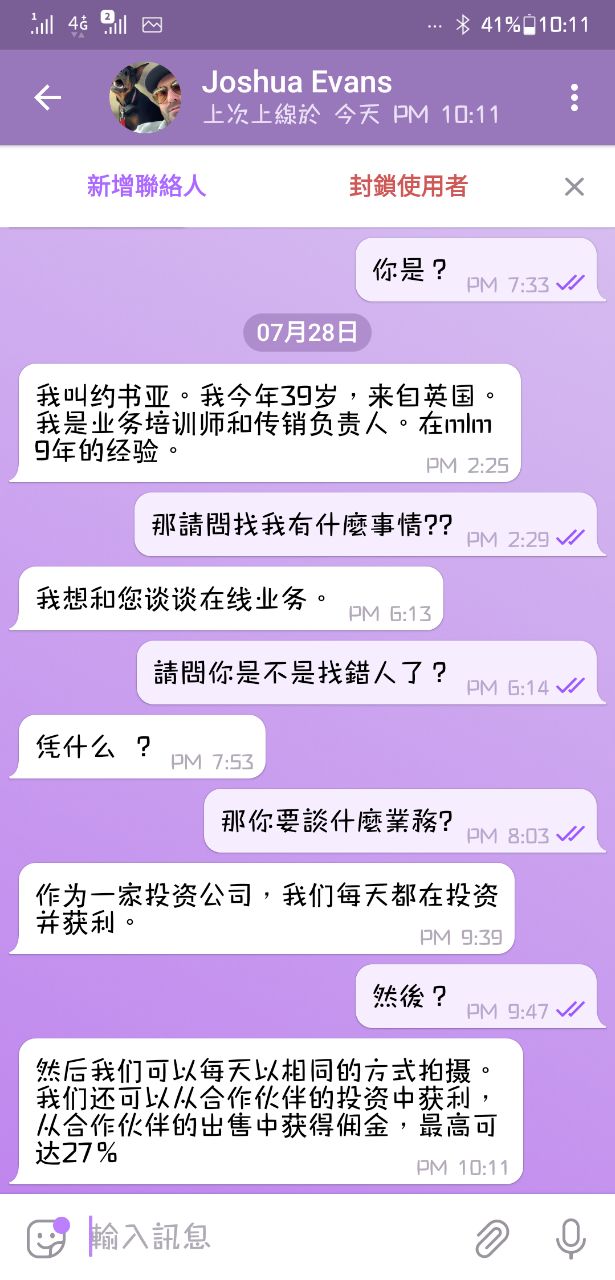Open Joshua Evans profile photo
615x1280 pixels.
coord(146,97)
